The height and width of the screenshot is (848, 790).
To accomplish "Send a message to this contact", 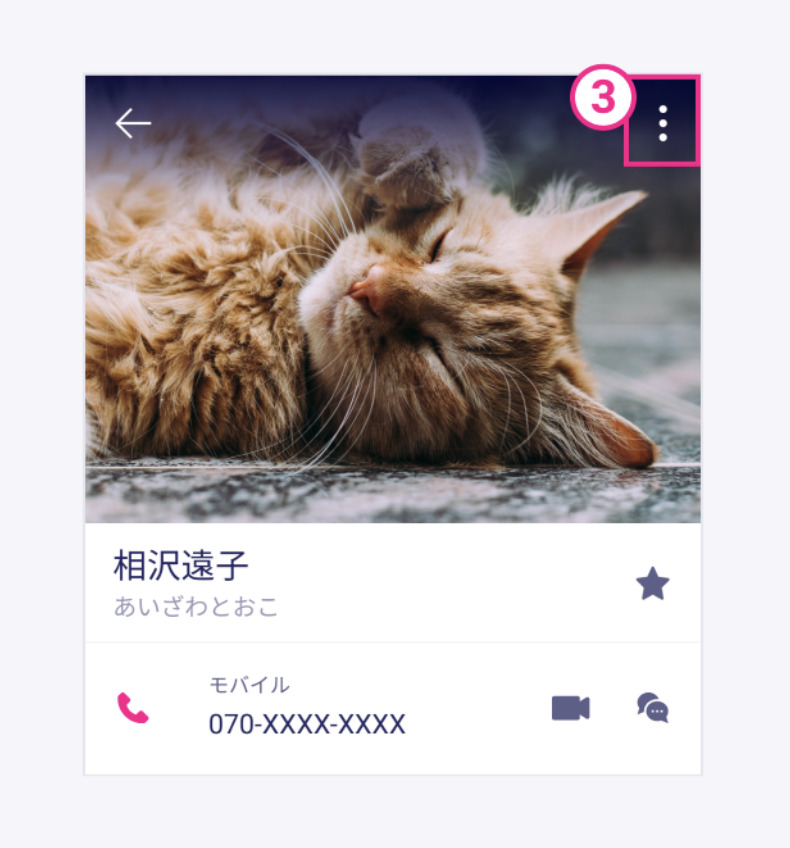I will (x=653, y=708).
